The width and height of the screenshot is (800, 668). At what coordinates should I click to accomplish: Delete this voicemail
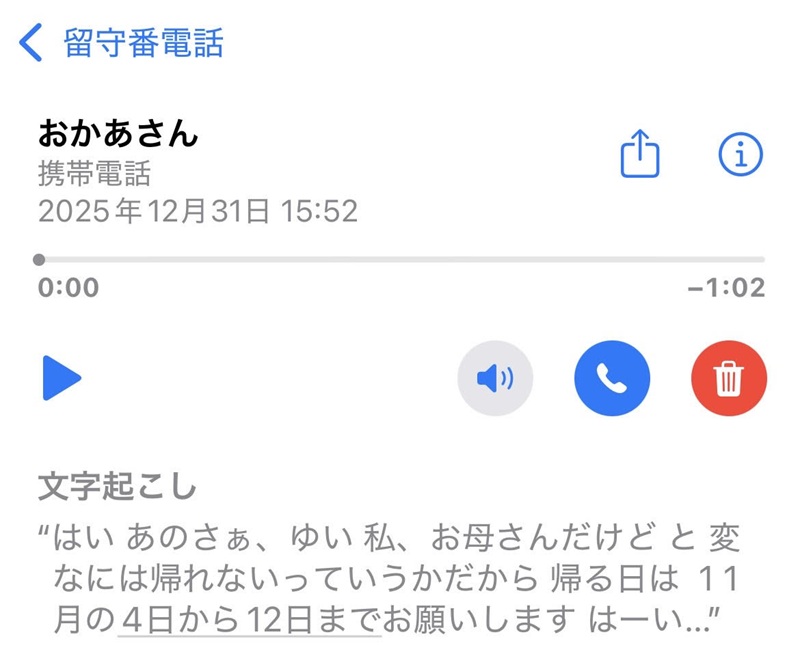(x=729, y=378)
